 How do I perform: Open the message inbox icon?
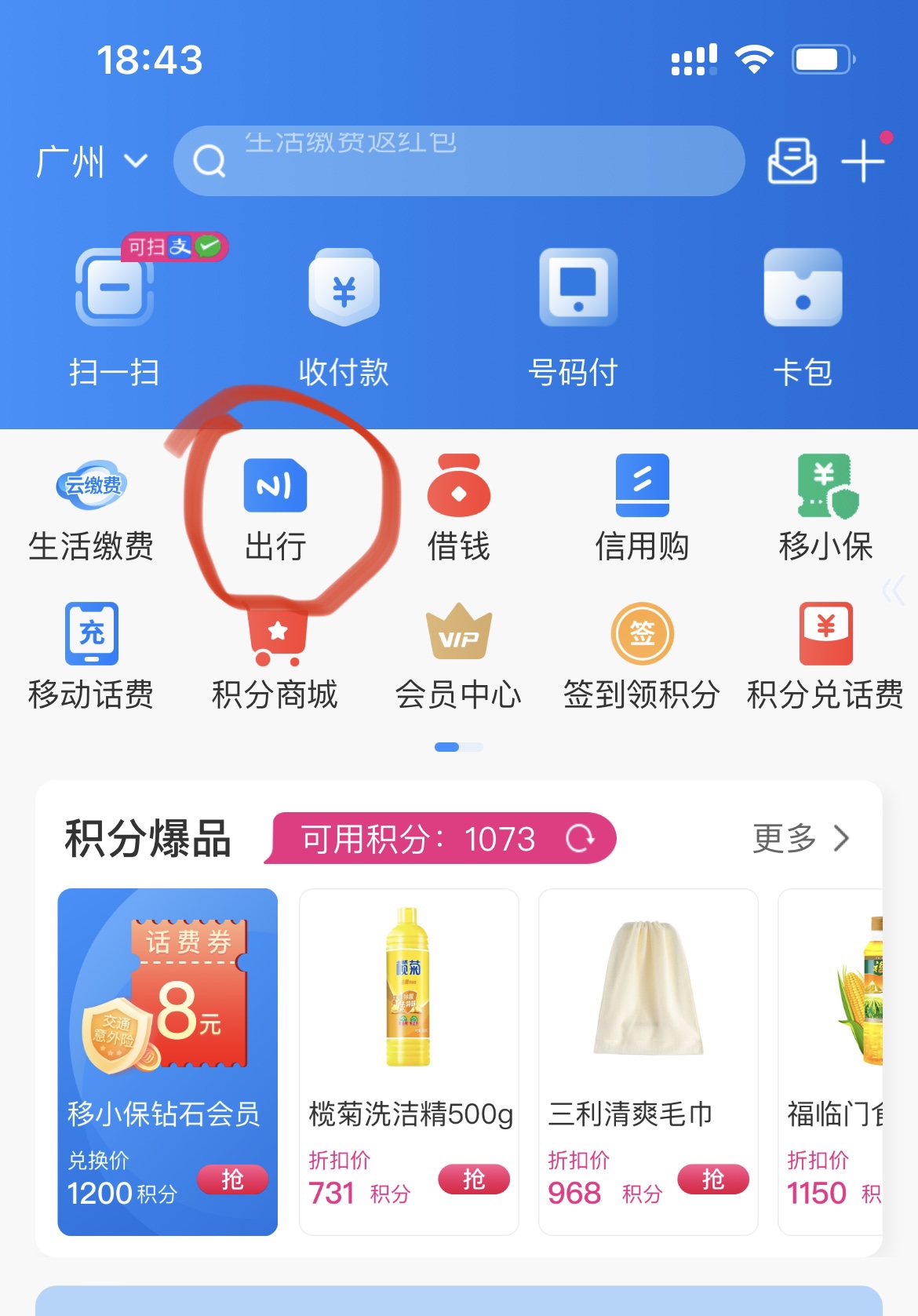pos(791,161)
